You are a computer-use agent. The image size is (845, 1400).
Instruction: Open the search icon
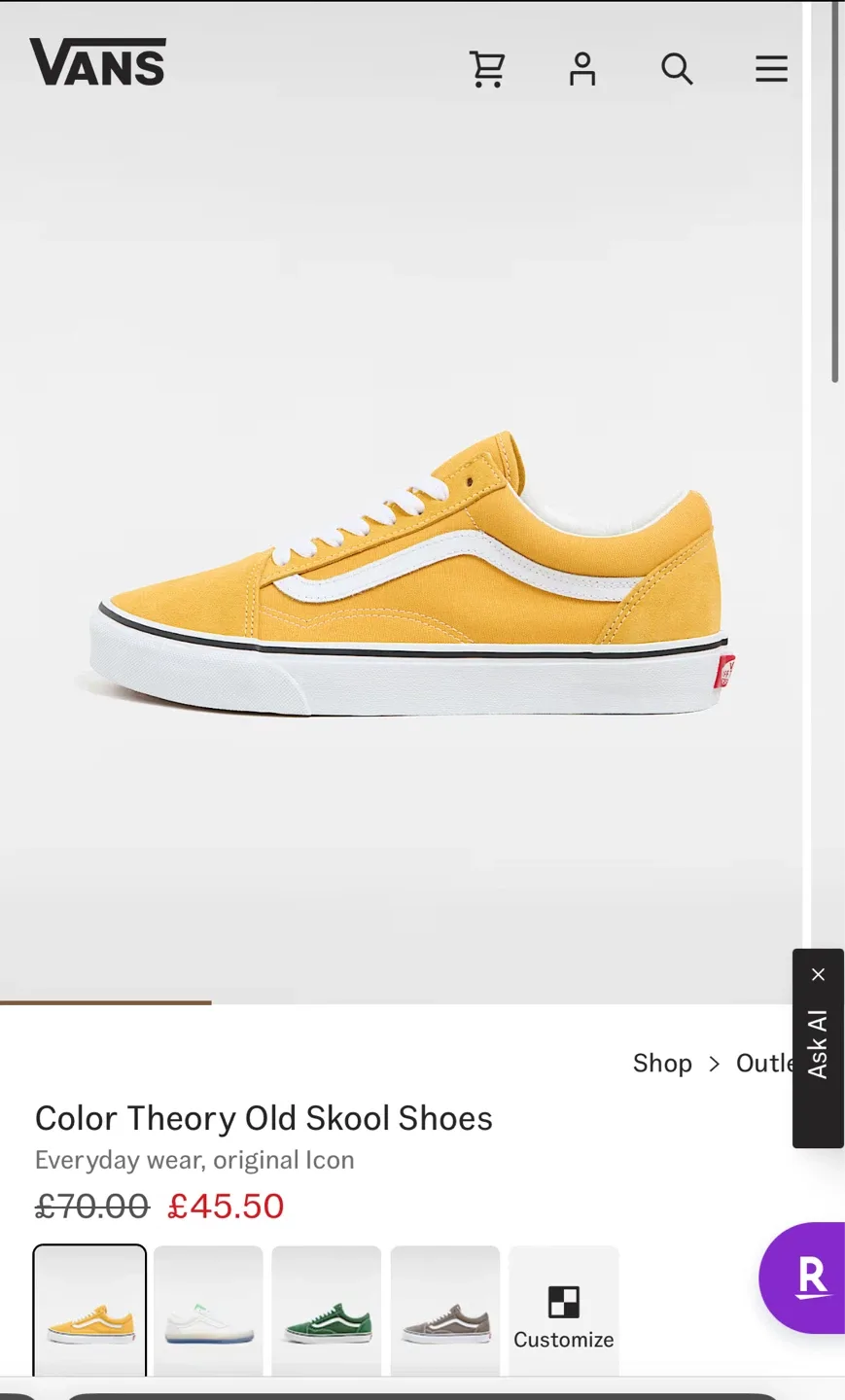[676, 68]
